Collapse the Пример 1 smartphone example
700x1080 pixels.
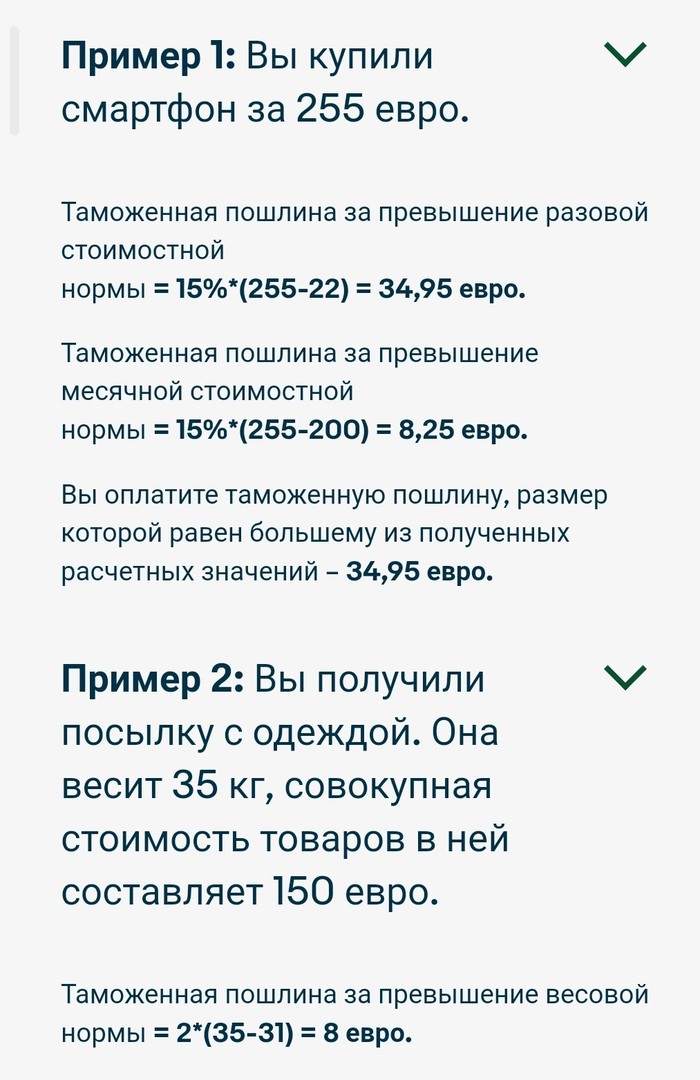(x=626, y=55)
